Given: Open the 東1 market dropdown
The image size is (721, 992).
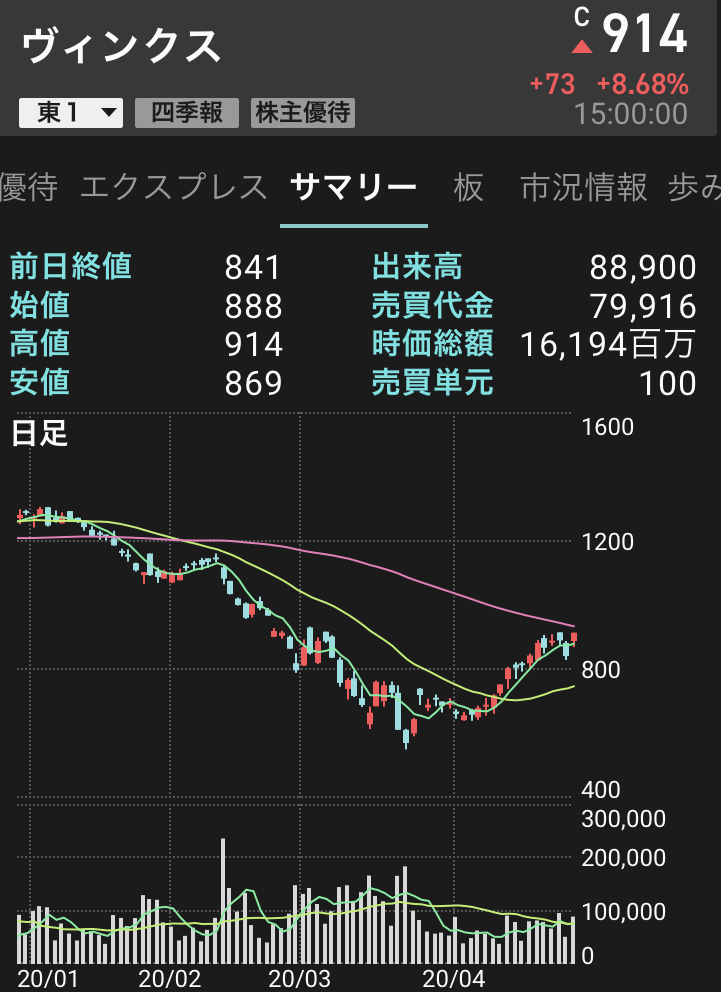Looking at the screenshot, I should [71, 113].
